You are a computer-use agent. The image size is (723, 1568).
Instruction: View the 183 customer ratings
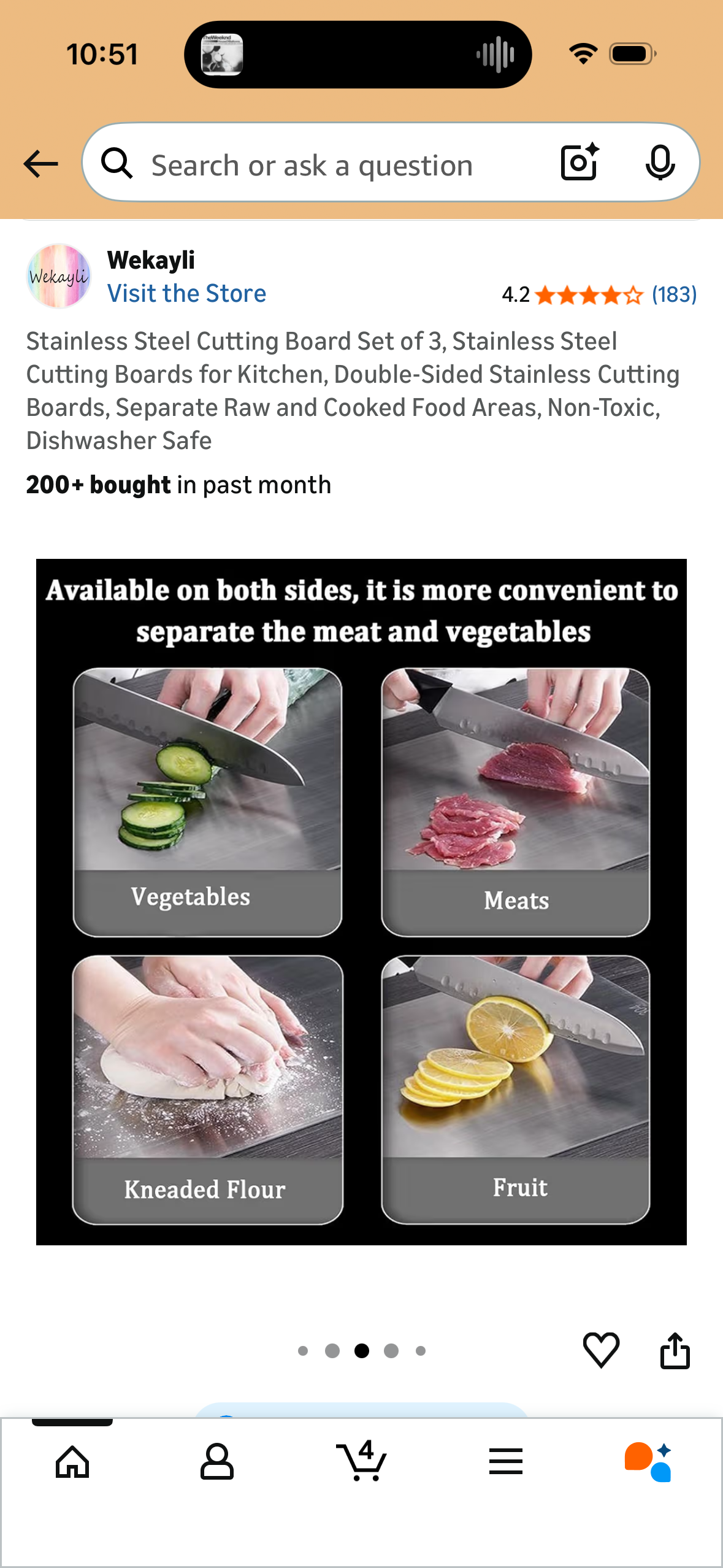[673, 295]
